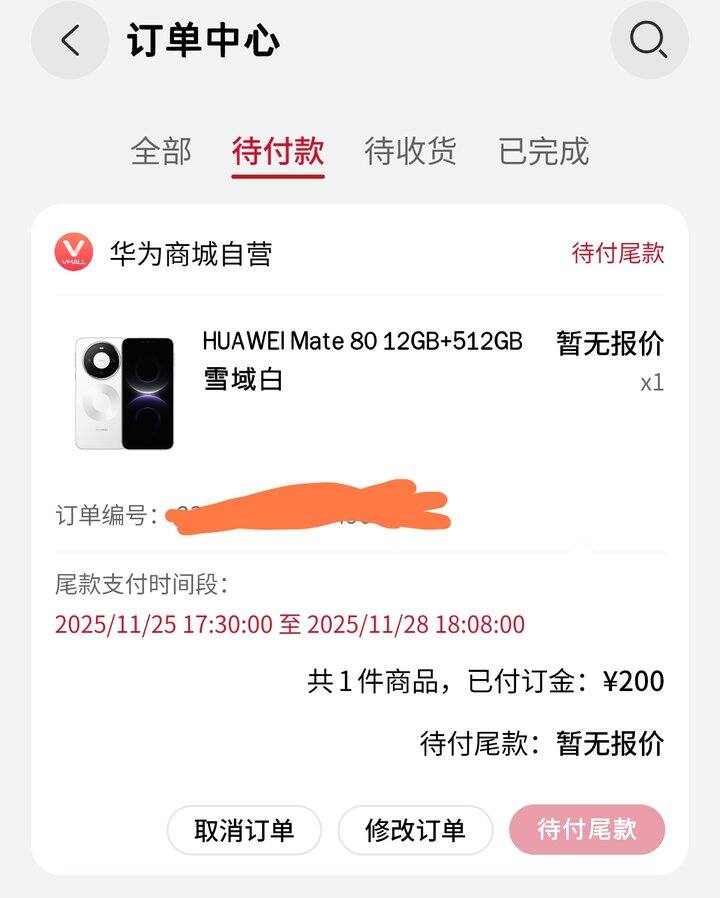Go back from the order center
This screenshot has height=898, width=720.
pos(69,41)
